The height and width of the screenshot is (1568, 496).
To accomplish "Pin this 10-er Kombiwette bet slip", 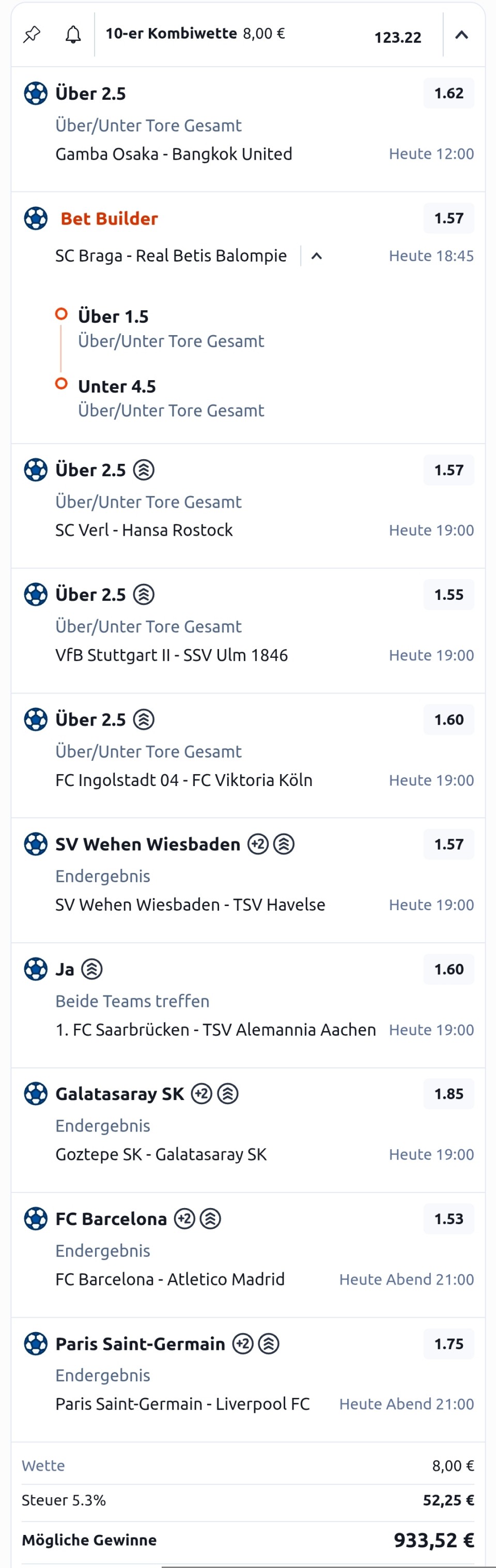I will point(32,35).
